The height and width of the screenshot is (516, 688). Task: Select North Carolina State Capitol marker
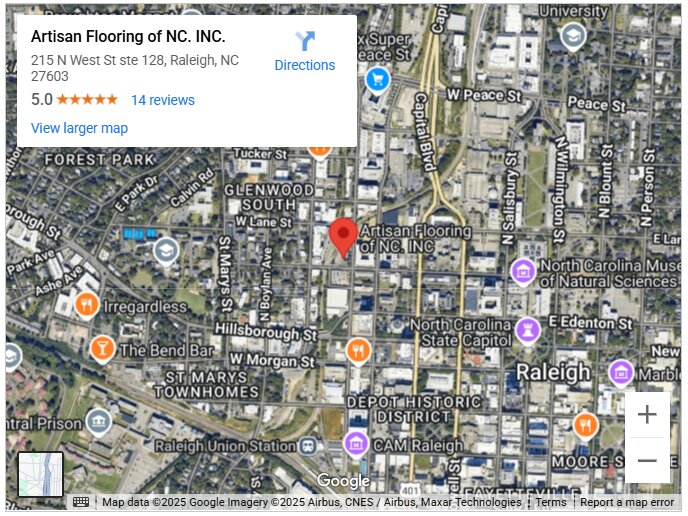(528, 329)
